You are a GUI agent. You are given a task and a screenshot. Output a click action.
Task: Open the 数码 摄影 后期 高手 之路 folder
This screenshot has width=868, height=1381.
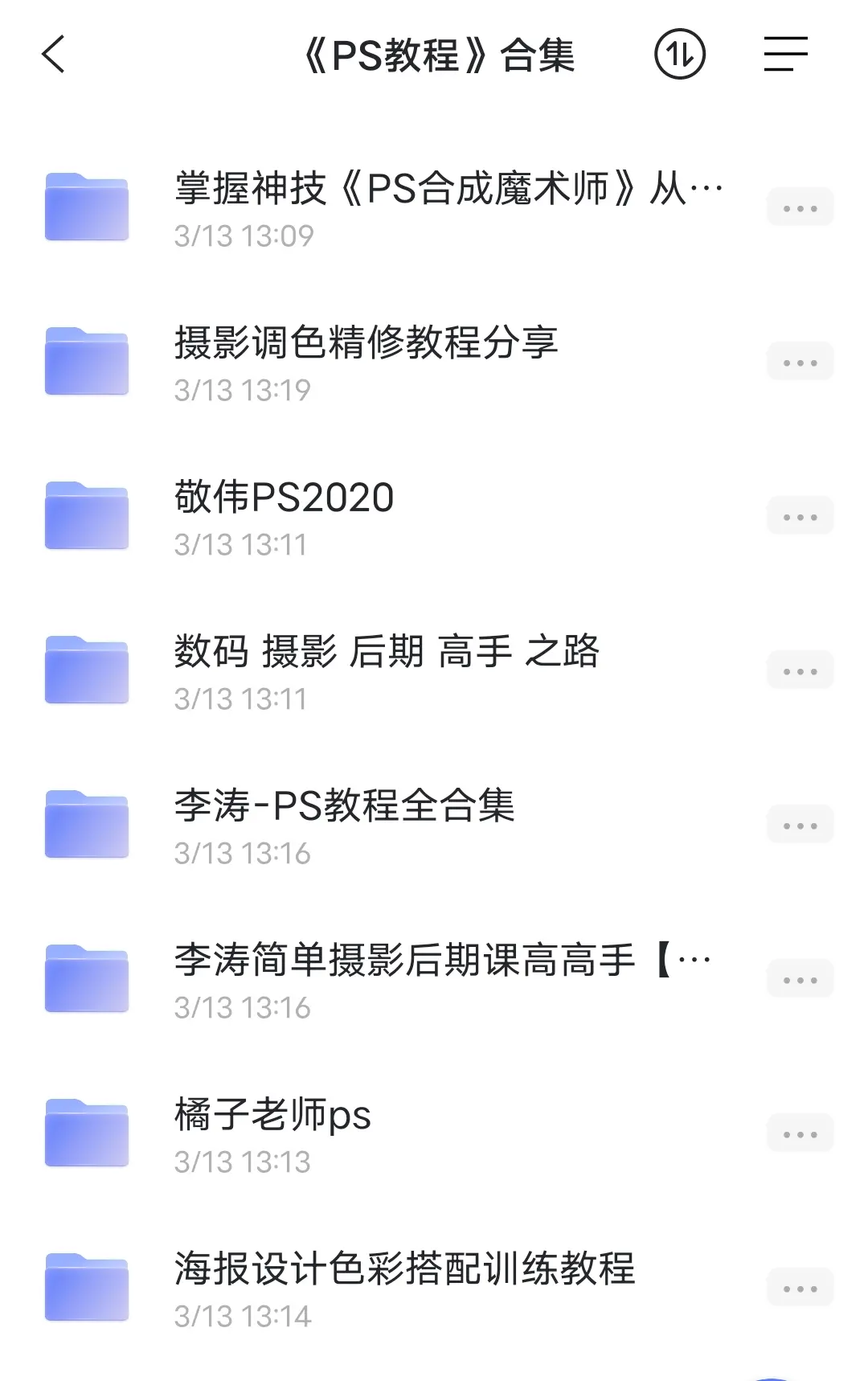[x=387, y=653]
